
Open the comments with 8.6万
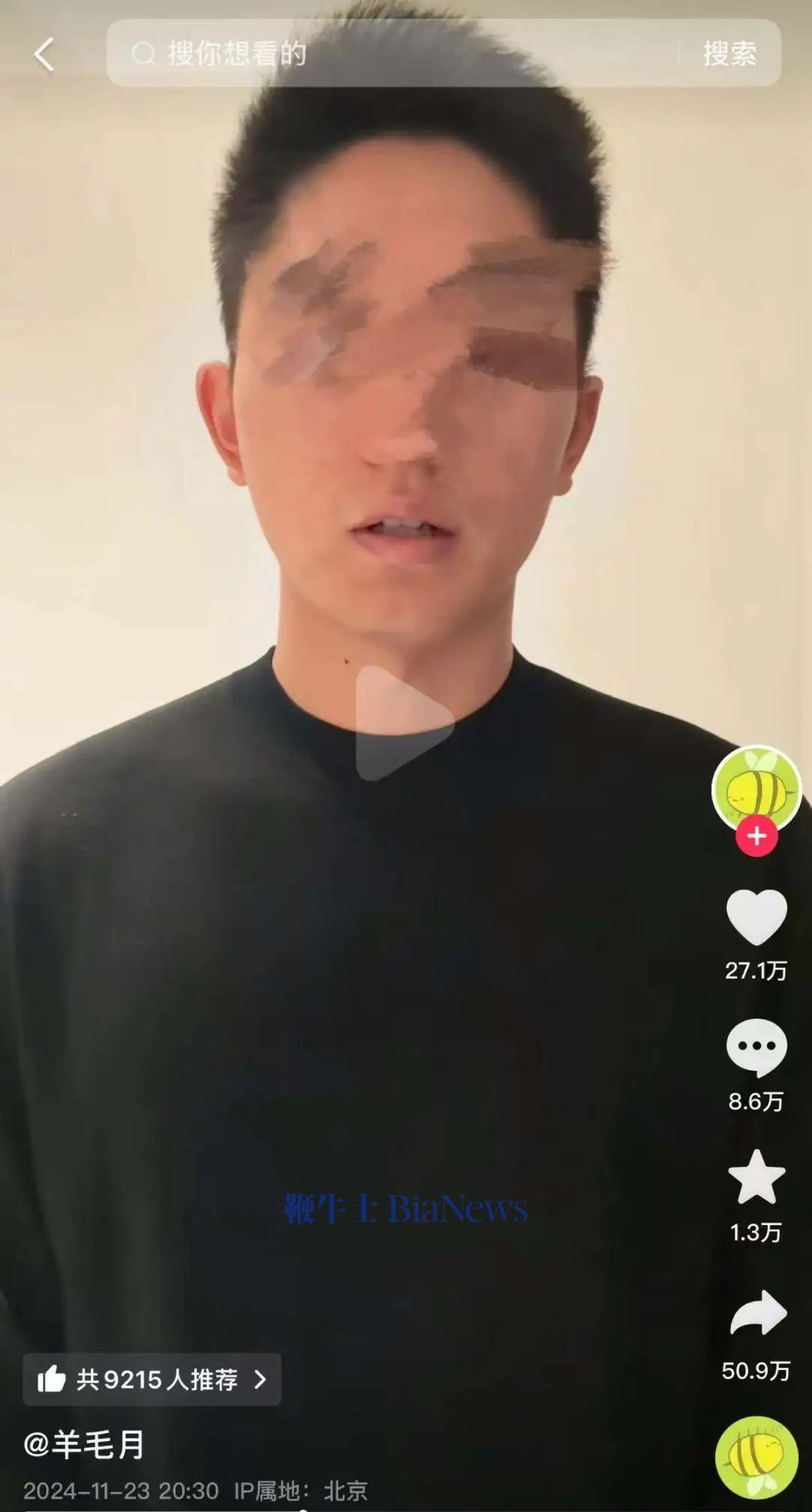[756, 1048]
